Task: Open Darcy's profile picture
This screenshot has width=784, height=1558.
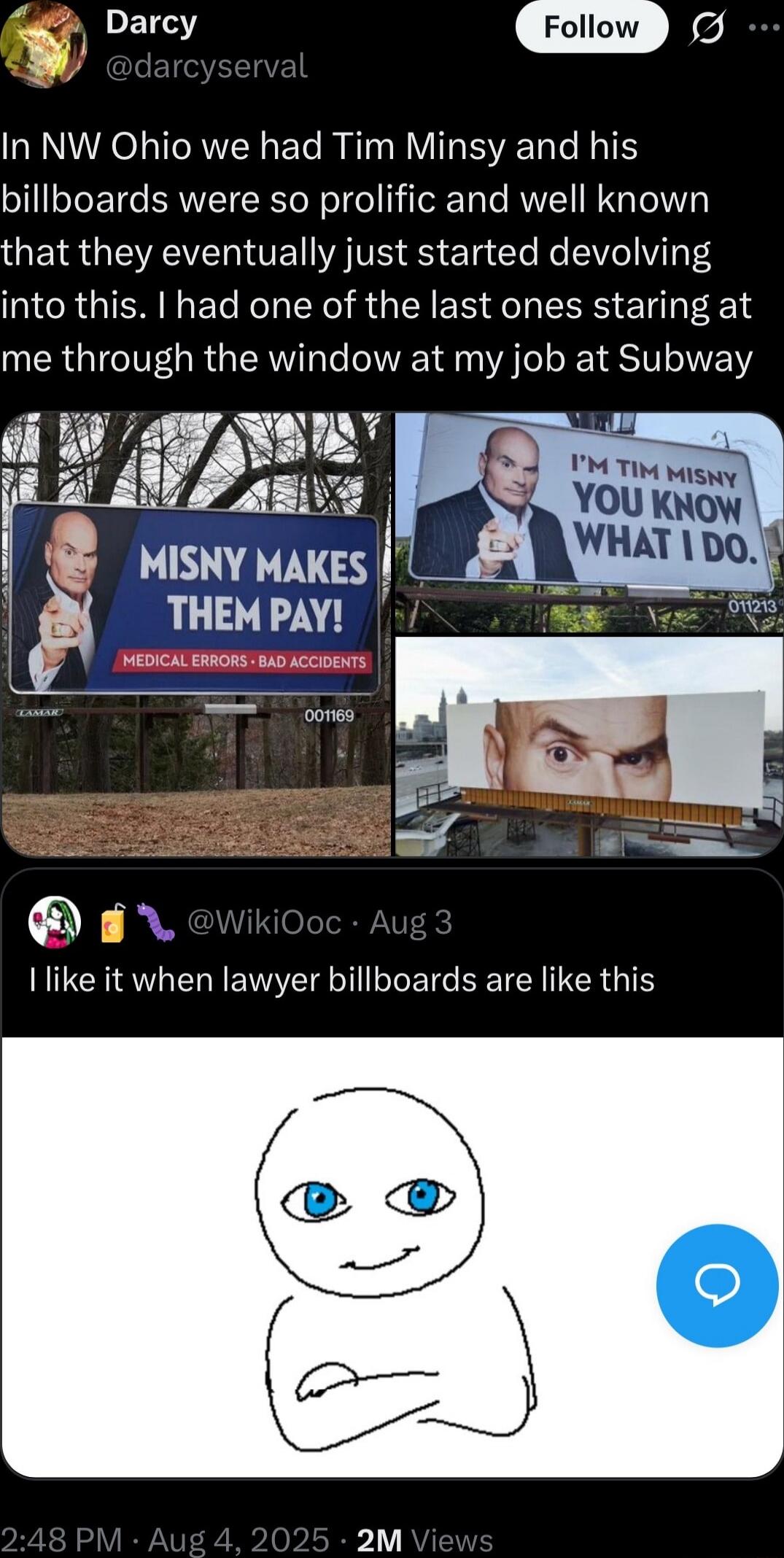Action: point(44,44)
